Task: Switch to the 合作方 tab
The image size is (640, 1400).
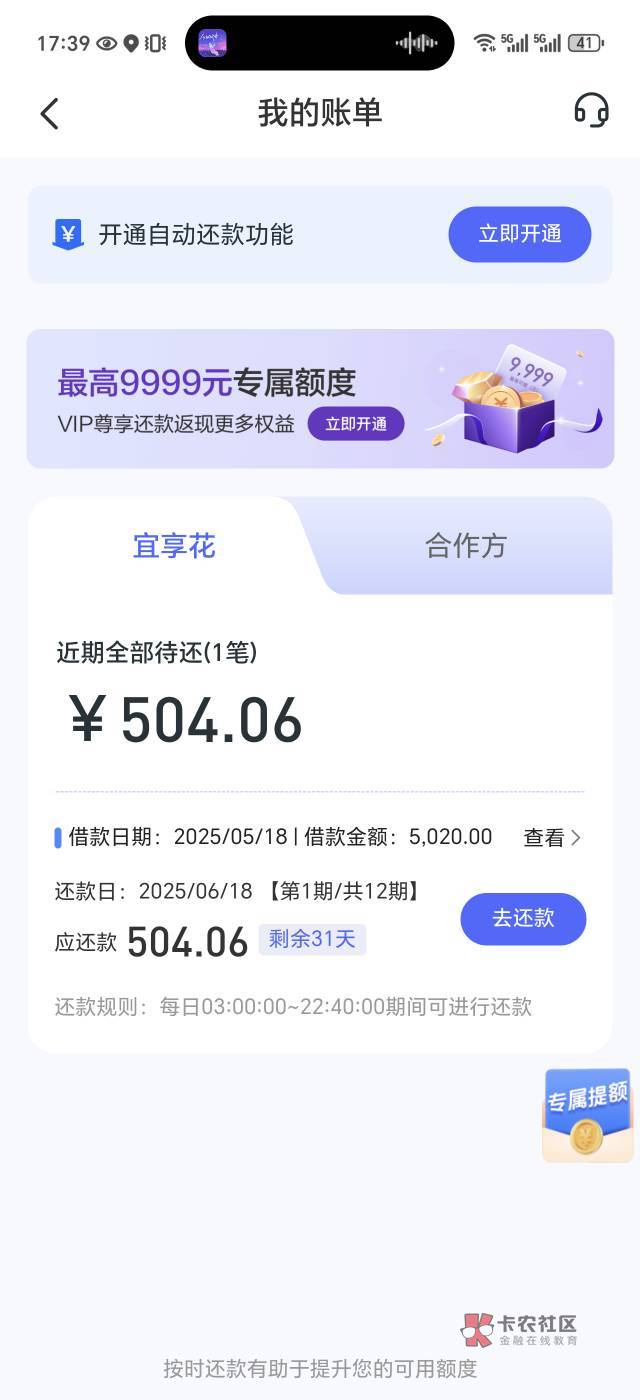Action: [x=466, y=546]
